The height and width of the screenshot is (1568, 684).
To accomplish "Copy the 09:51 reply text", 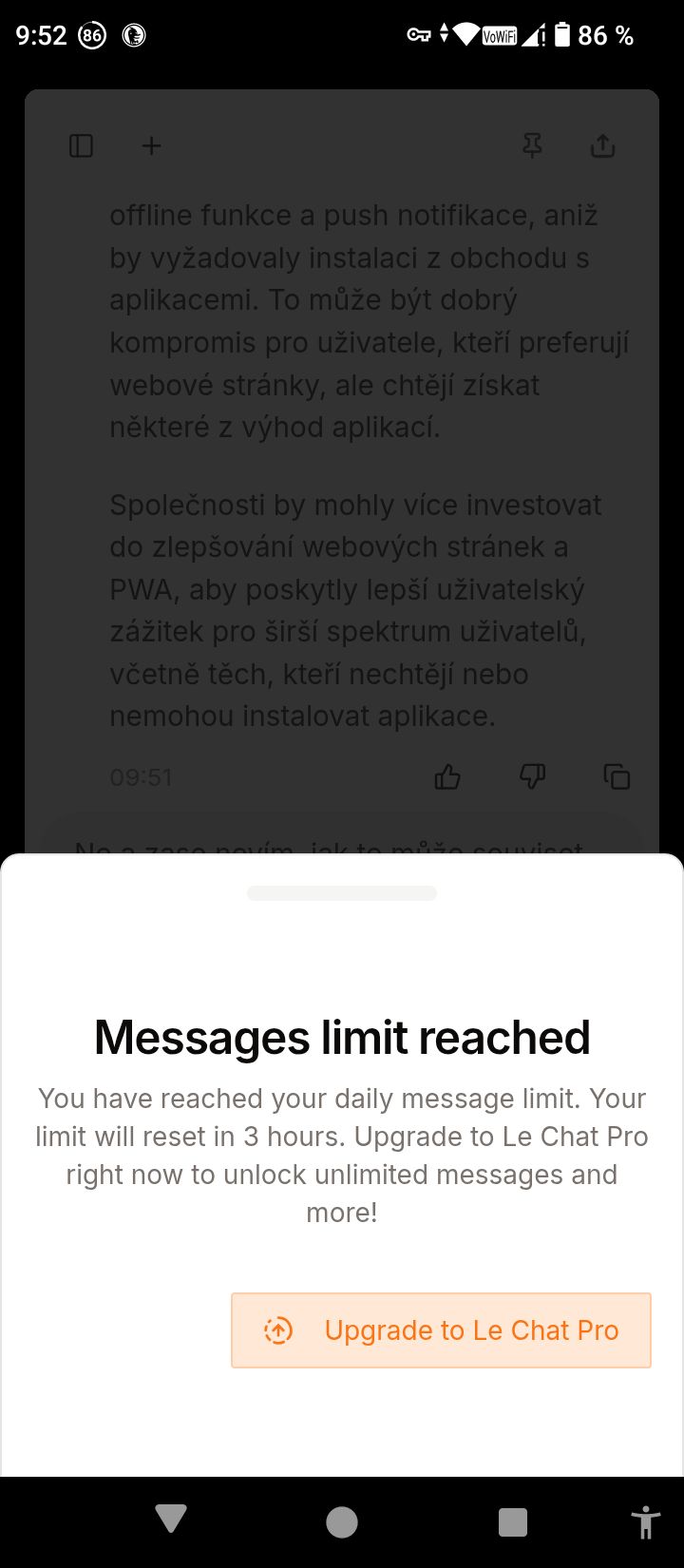I will pos(617,777).
